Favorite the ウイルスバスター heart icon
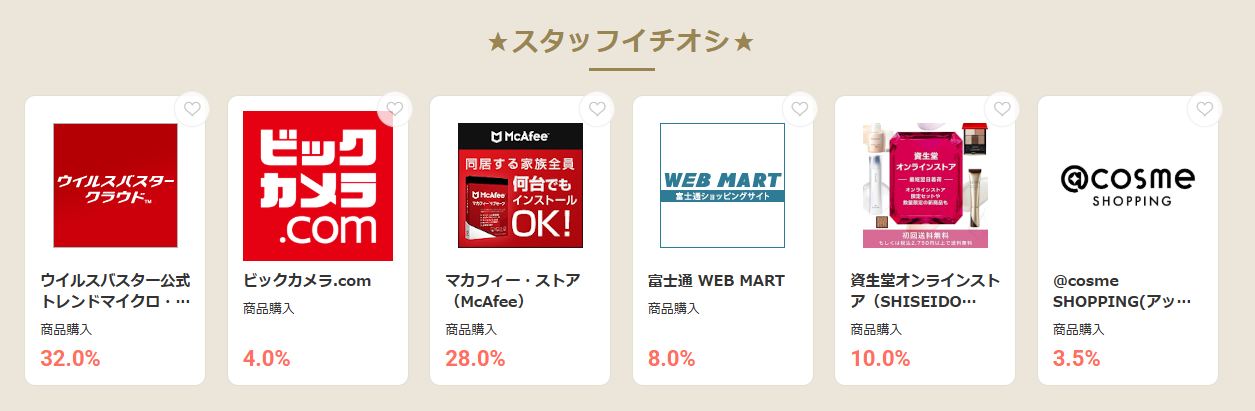Viewport: 1255px width, 411px height. (x=192, y=109)
